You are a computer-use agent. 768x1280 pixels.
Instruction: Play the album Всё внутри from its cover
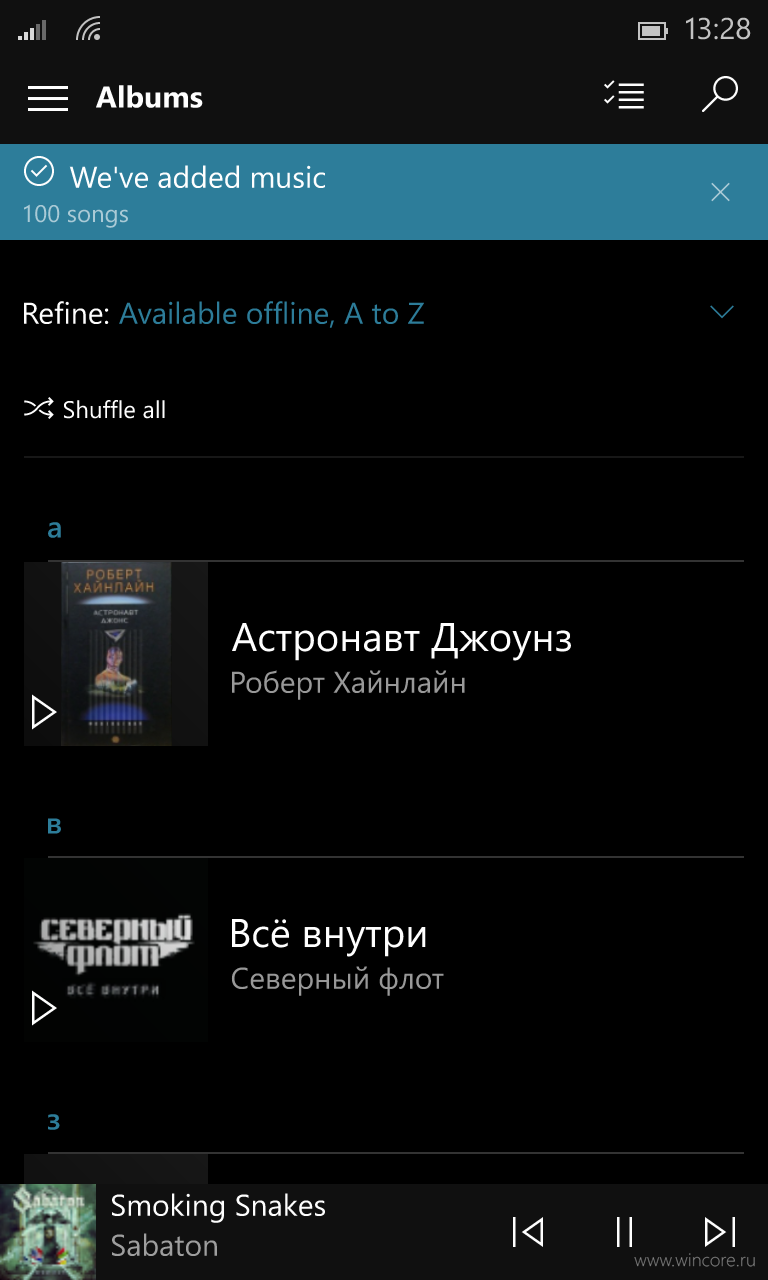(43, 1008)
